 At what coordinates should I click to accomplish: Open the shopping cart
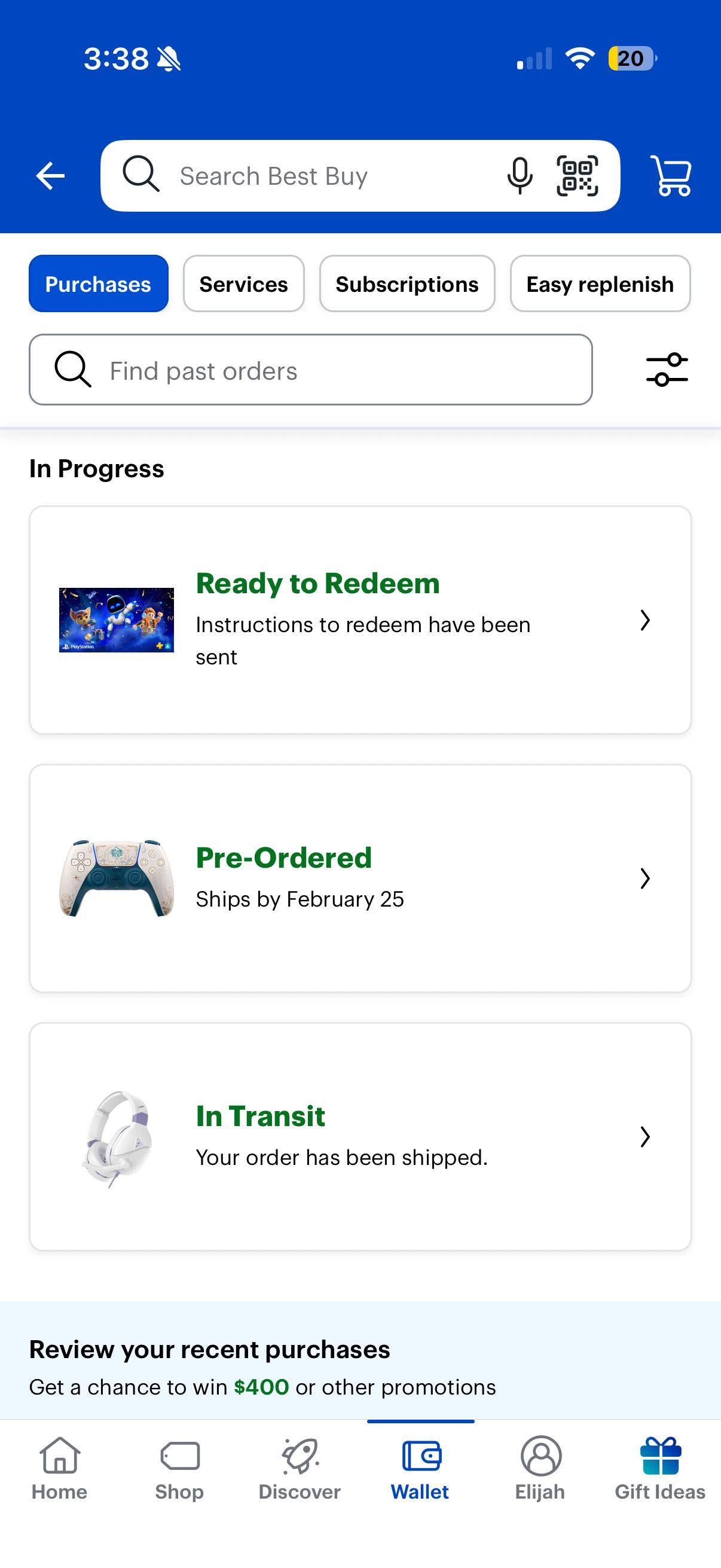point(671,176)
